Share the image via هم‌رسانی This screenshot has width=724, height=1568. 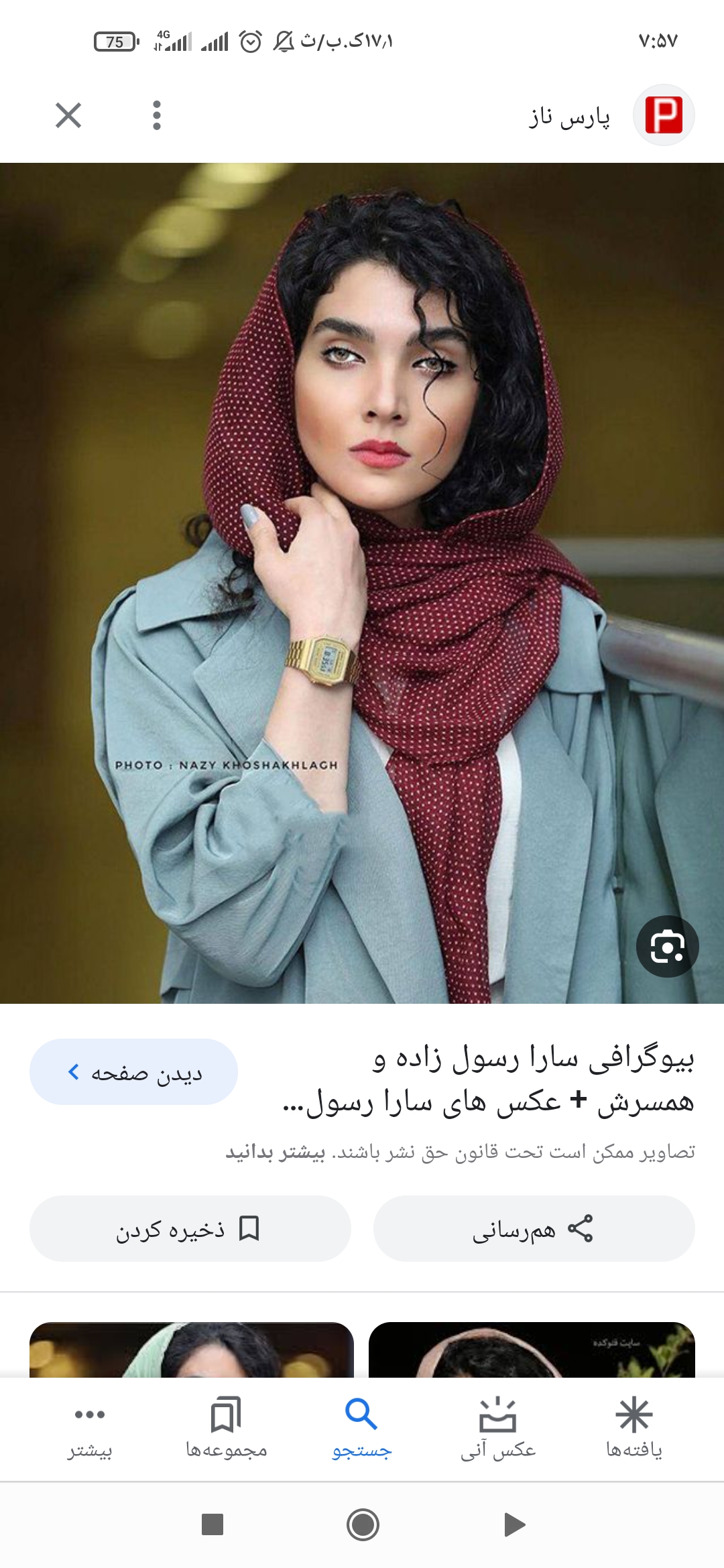(x=534, y=1229)
